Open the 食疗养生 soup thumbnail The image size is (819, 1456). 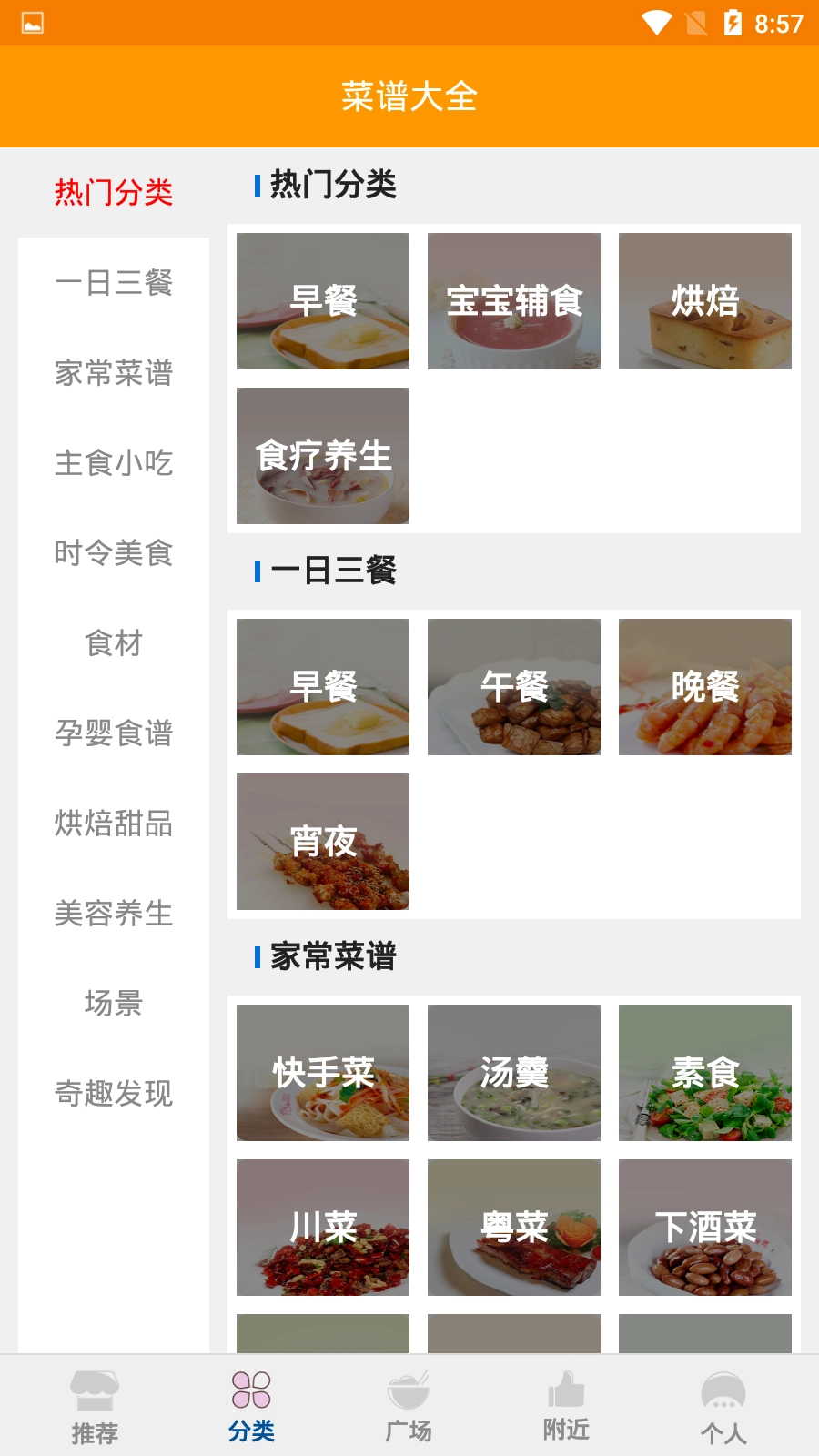coord(323,455)
